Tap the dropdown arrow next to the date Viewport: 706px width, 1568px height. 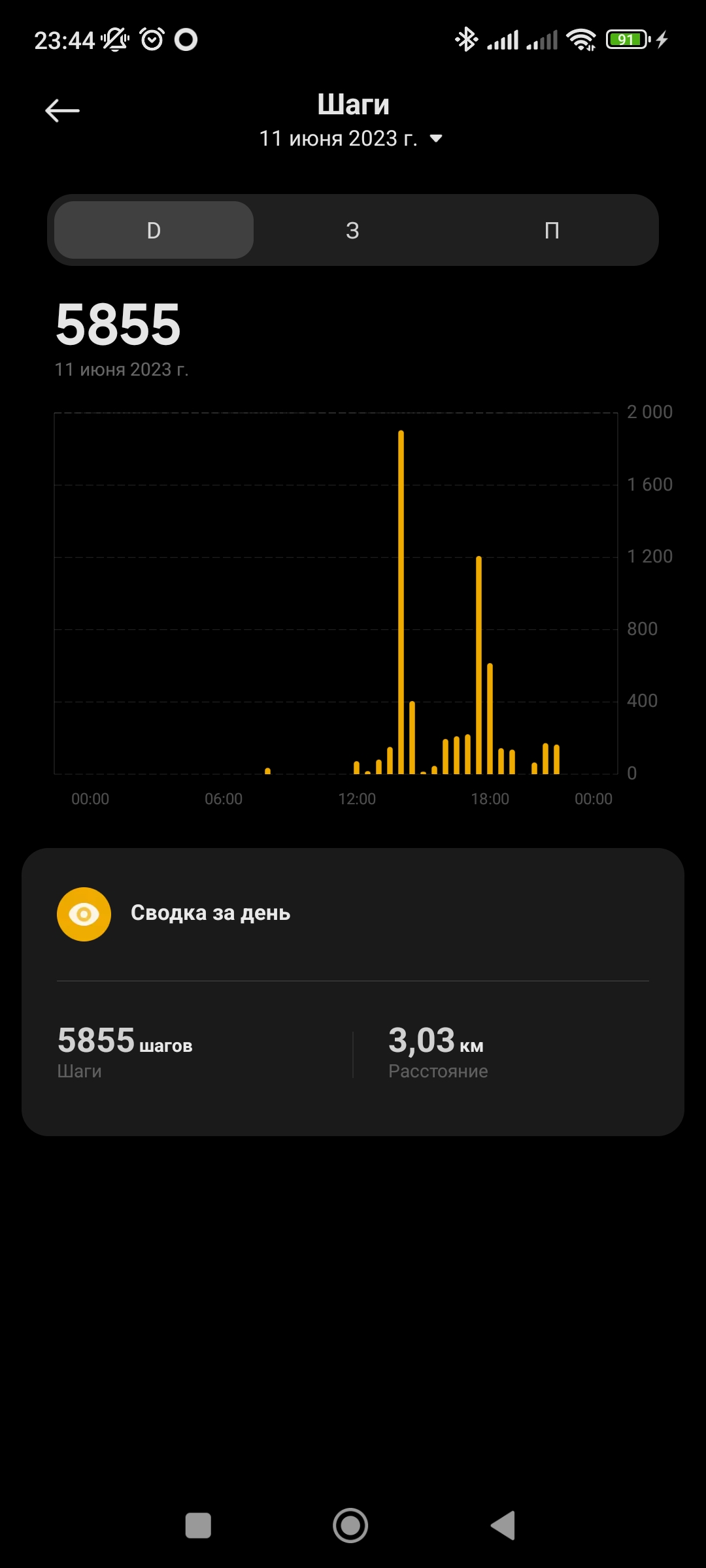(437, 138)
